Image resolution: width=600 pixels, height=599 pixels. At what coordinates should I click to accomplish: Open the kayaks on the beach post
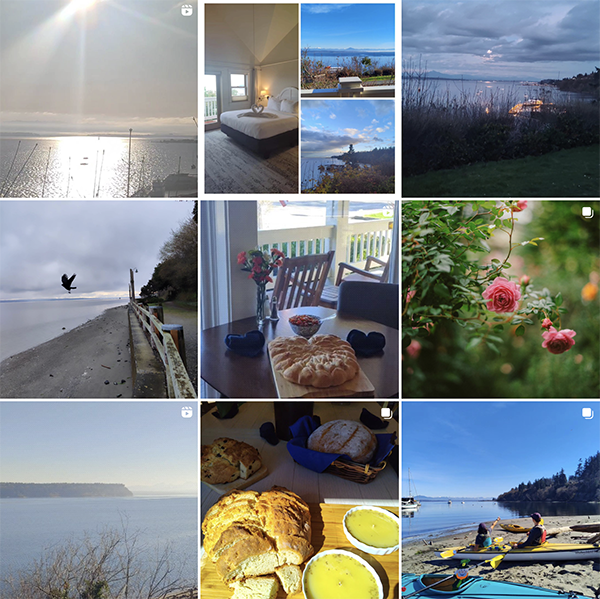[x=500, y=500]
